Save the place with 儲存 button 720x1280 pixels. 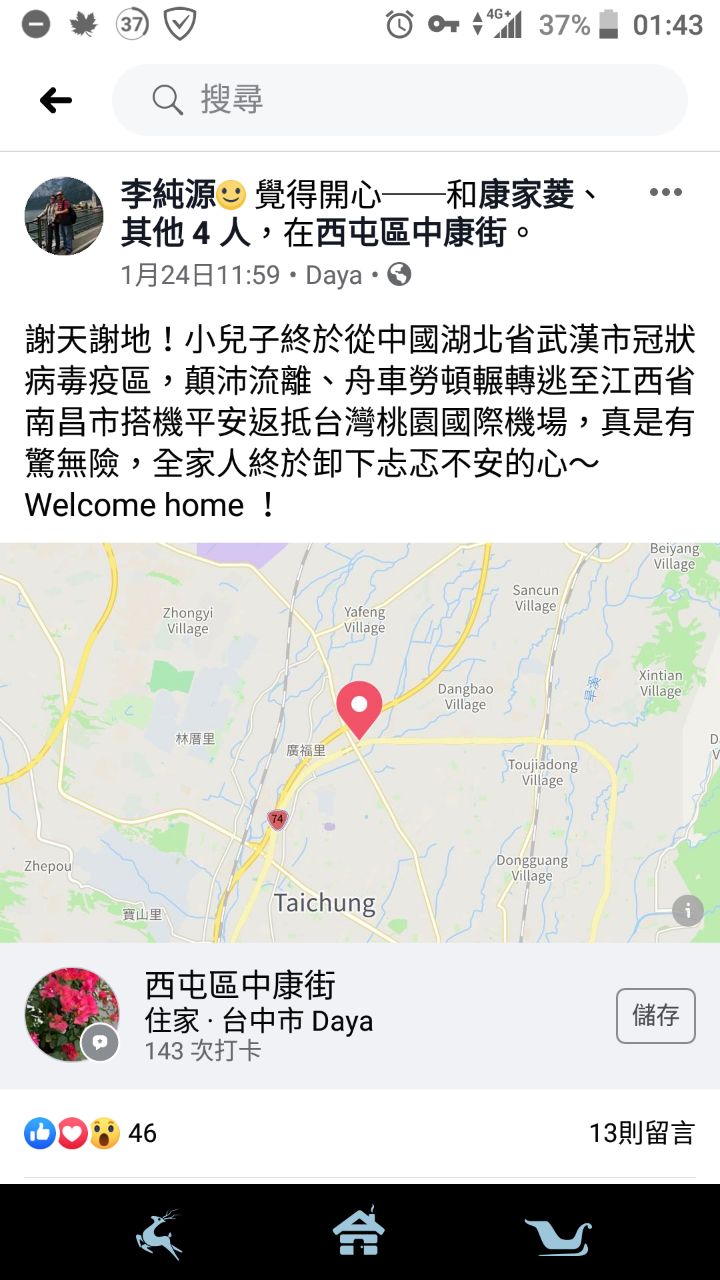pyautogui.click(x=655, y=1016)
